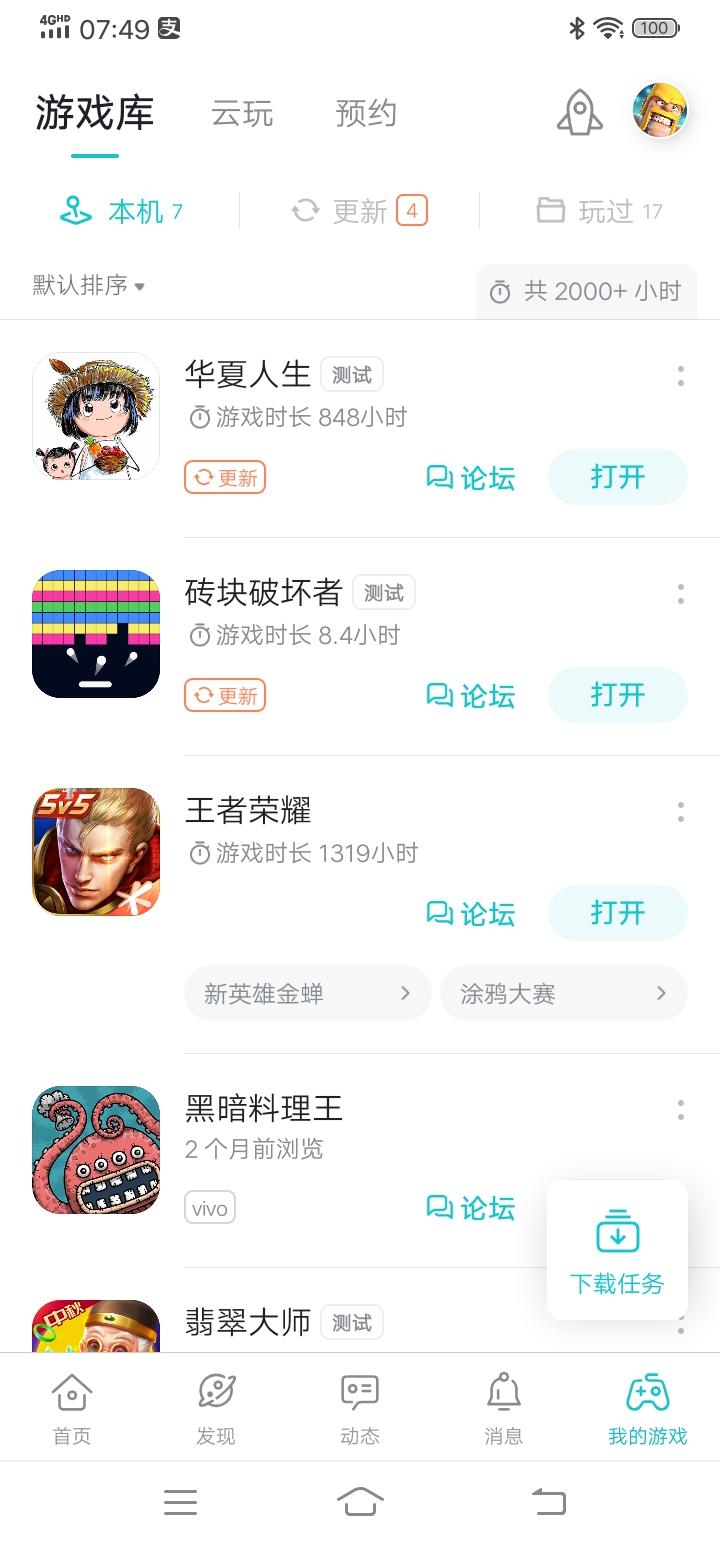Image resolution: width=720 pixels, height=1544 pixels.
Task: Open the profile avatar
Action: pos(660,110)
